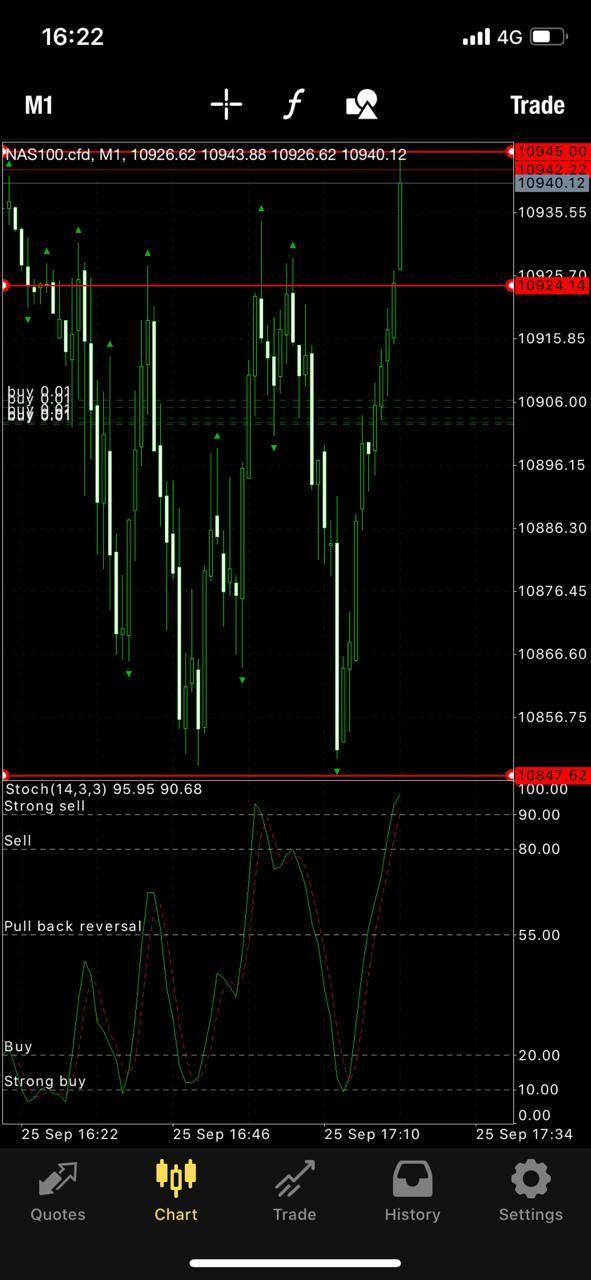591x1280 pixels.
Task: Change the M1 timeframe selector
Action: click(x=38, y=105)
